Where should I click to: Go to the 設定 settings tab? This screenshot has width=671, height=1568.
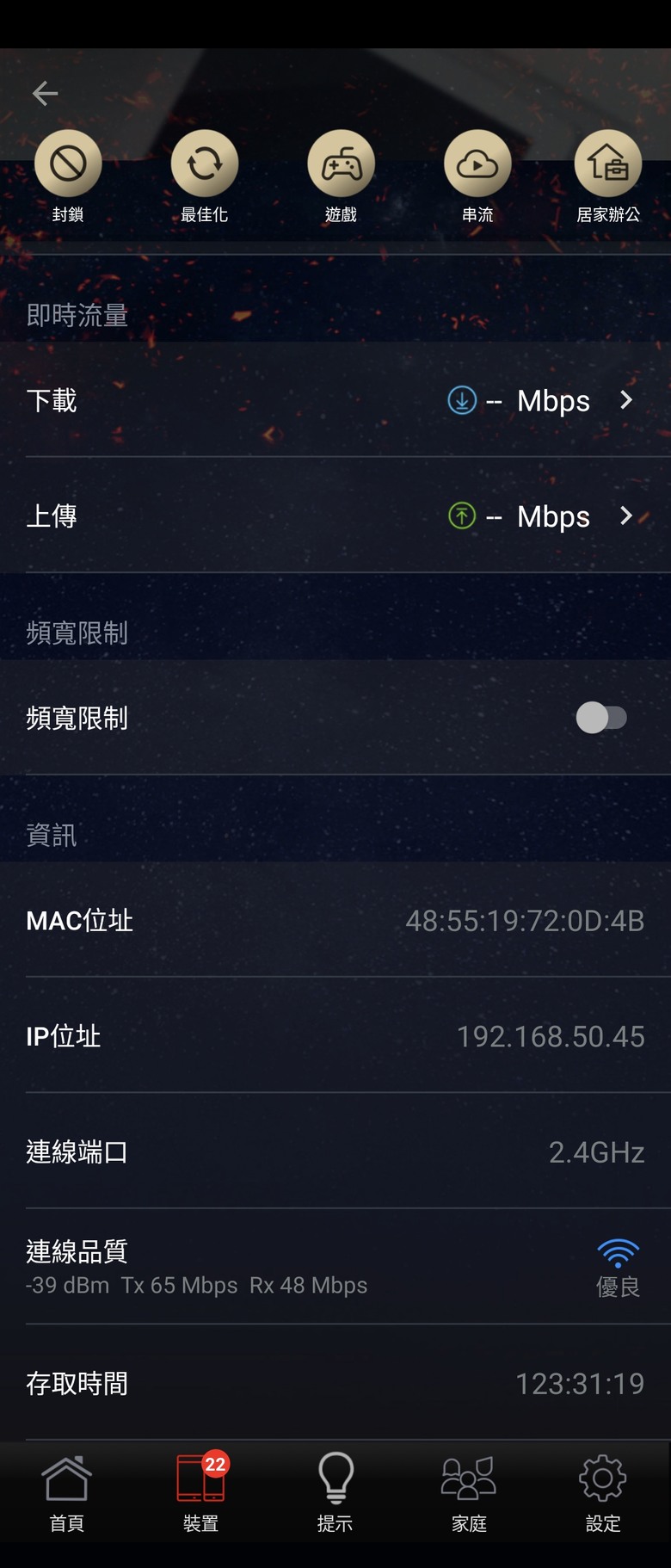coord(602,1494)
